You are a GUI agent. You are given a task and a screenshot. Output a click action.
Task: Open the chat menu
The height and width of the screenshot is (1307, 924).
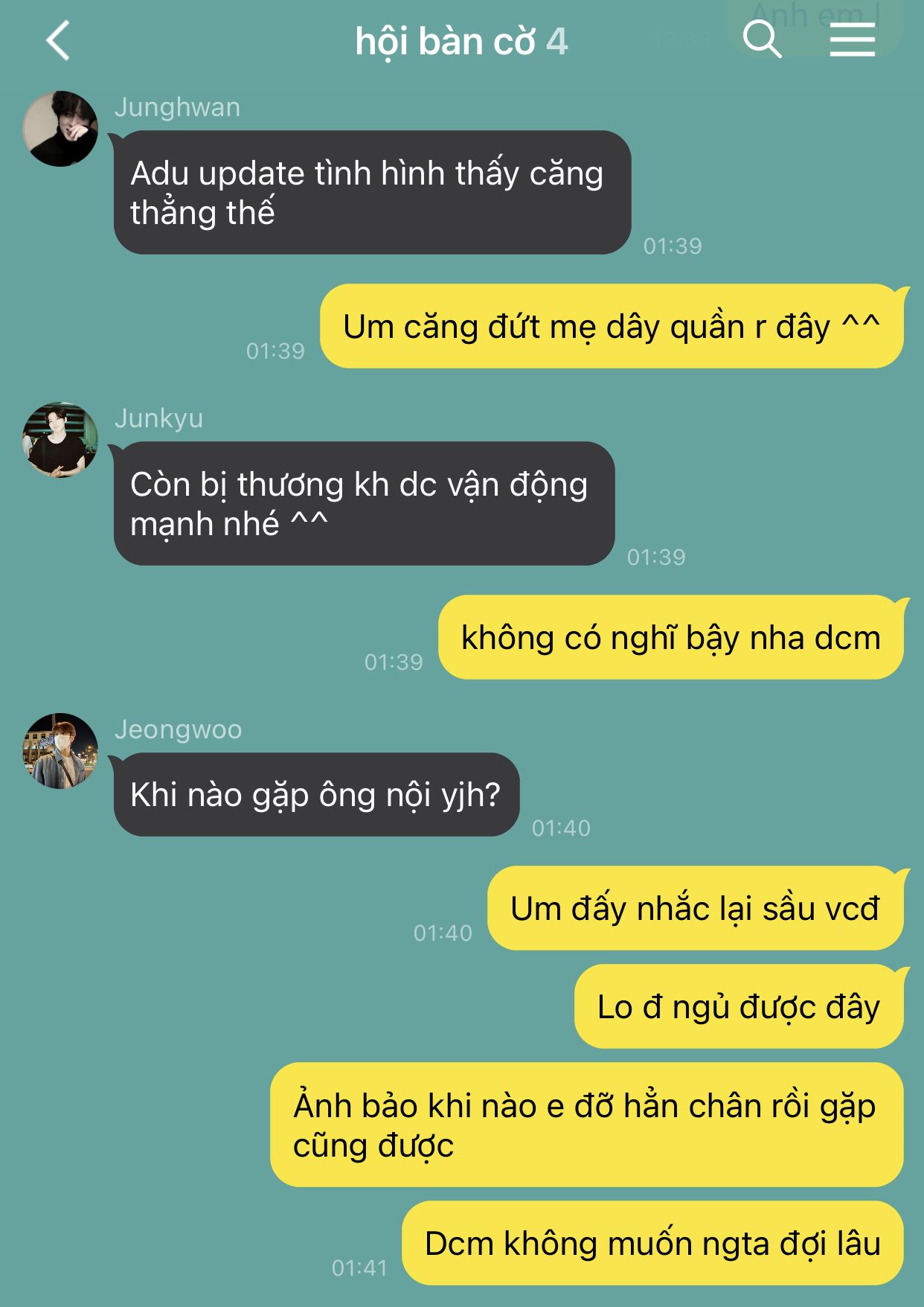(852, 39)
